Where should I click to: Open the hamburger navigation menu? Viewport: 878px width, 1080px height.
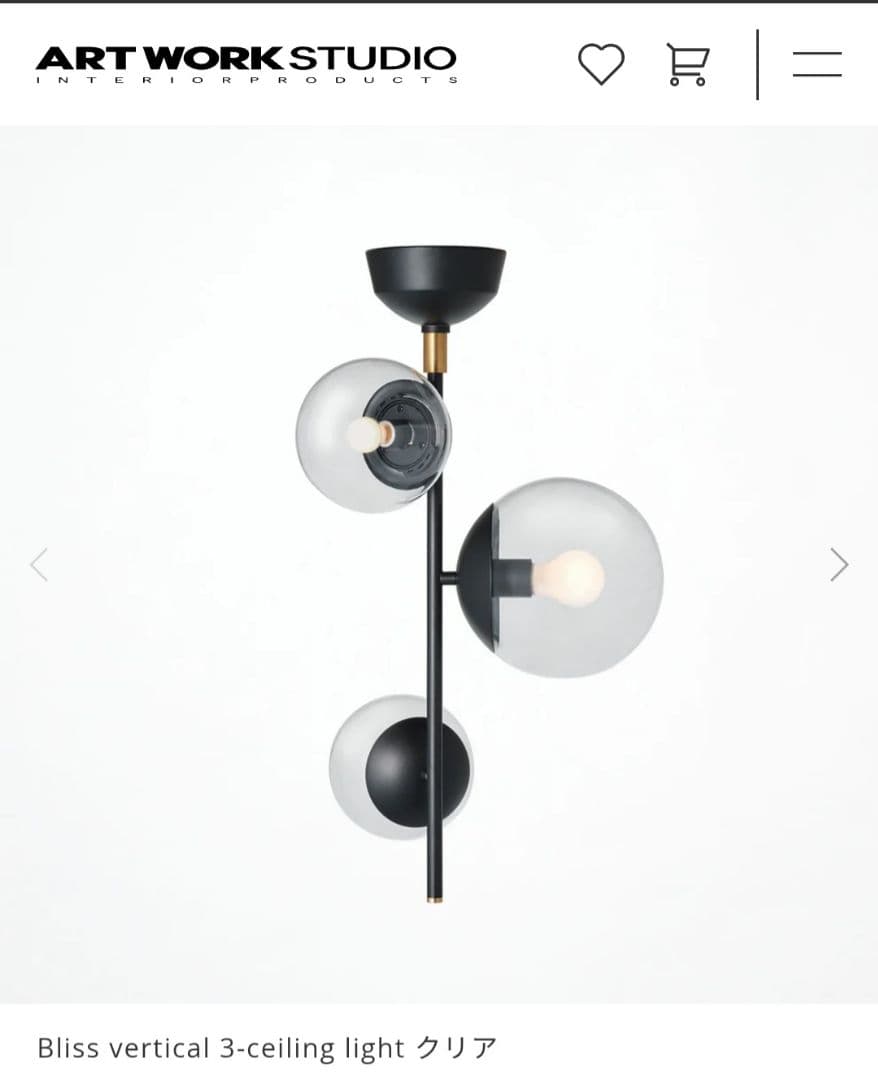click(x=817, y=63)
